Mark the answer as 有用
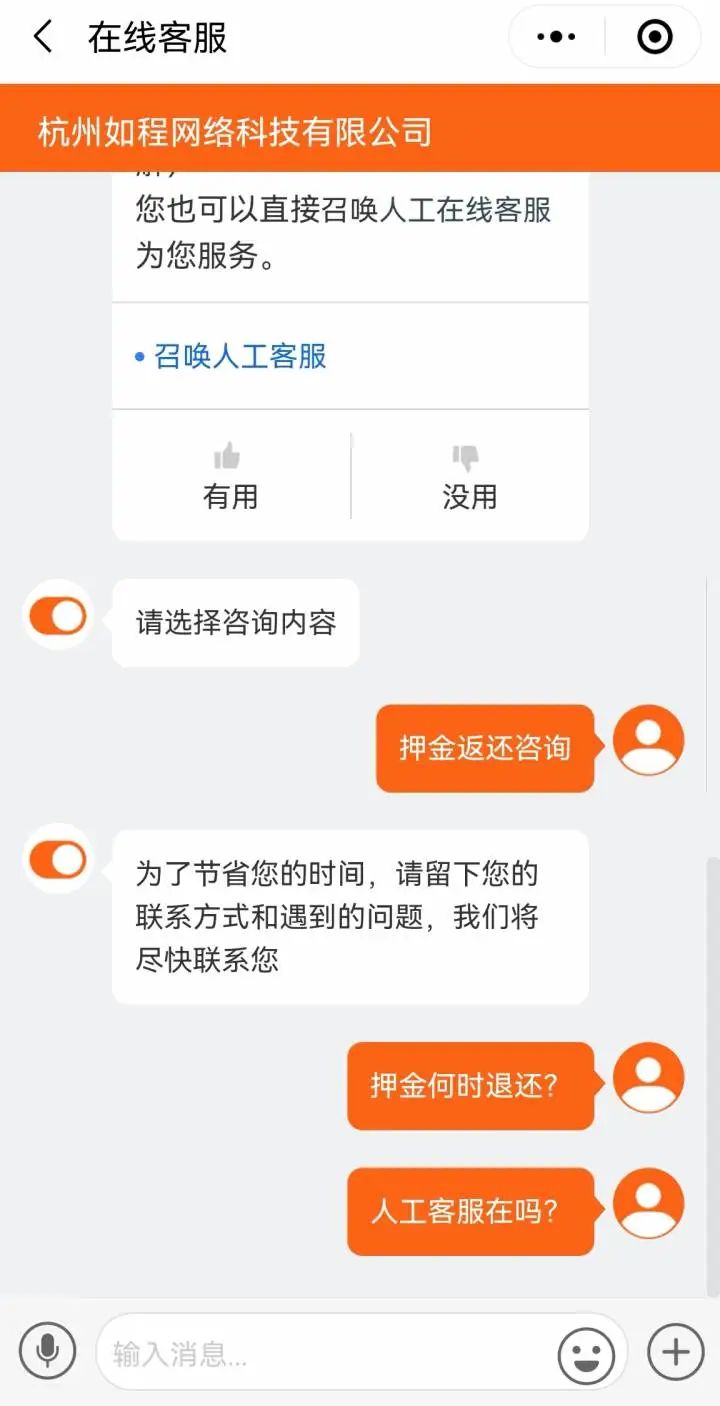This screenshot has width=720, height=1406. click(x=231, y=477)
